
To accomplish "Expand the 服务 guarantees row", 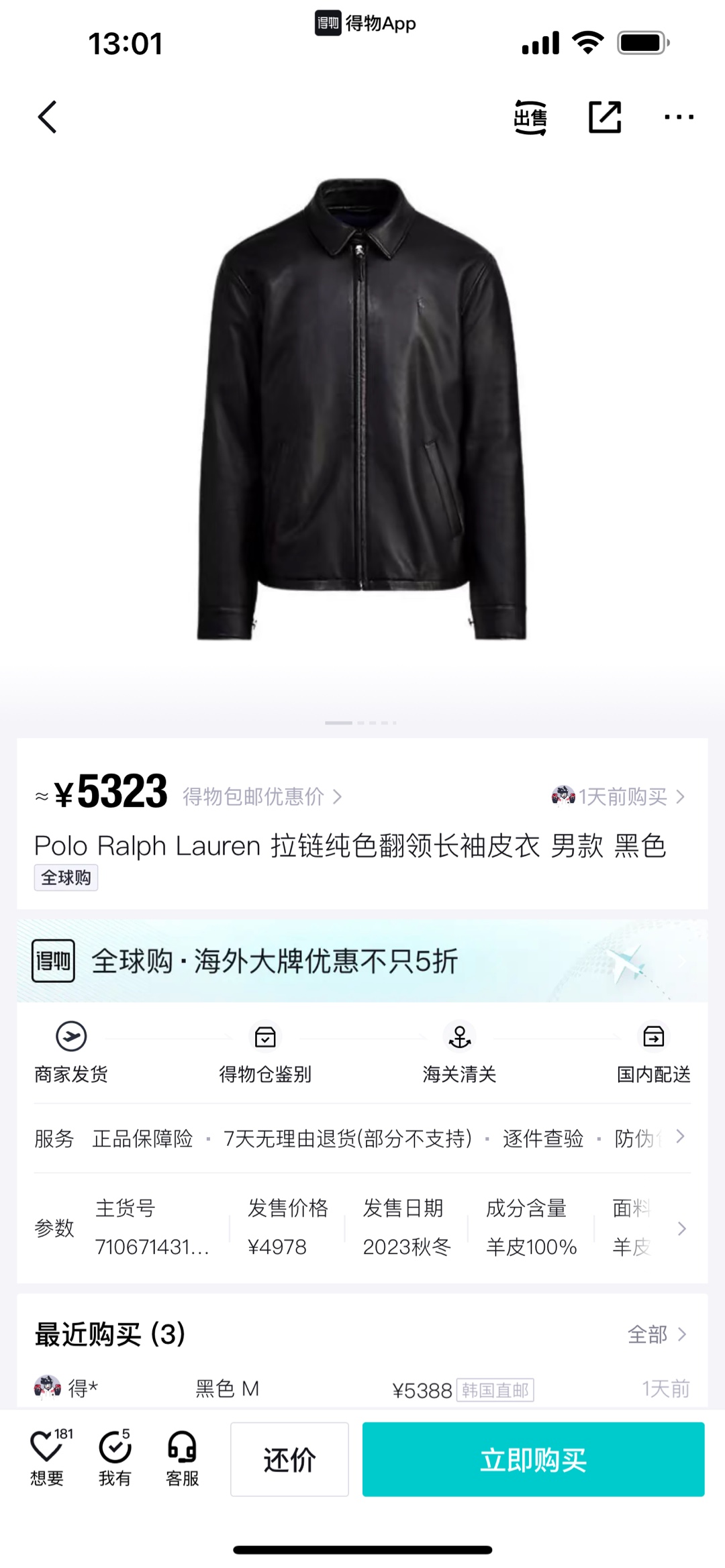I will click(680, 1137).
